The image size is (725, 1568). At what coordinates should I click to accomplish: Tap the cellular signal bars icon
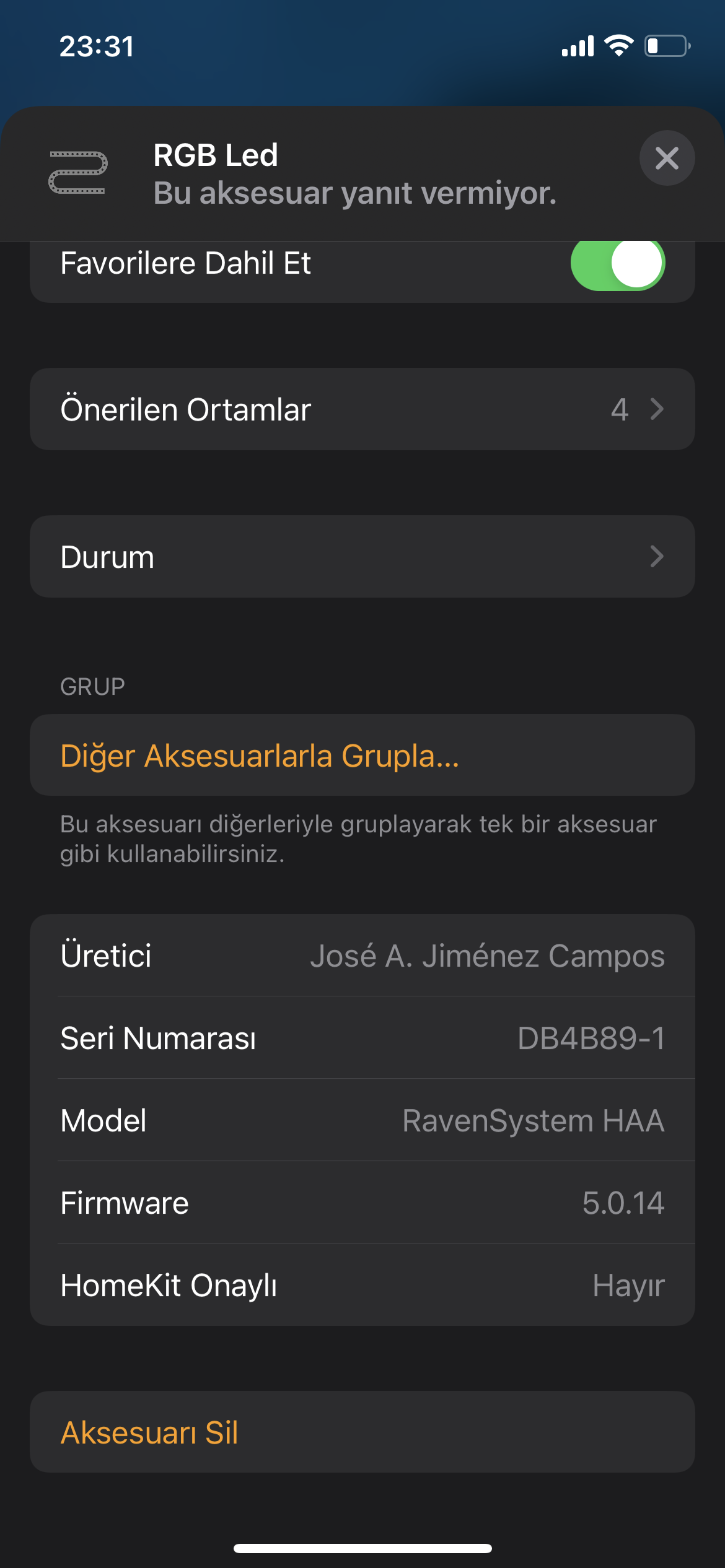coord(578,45)
